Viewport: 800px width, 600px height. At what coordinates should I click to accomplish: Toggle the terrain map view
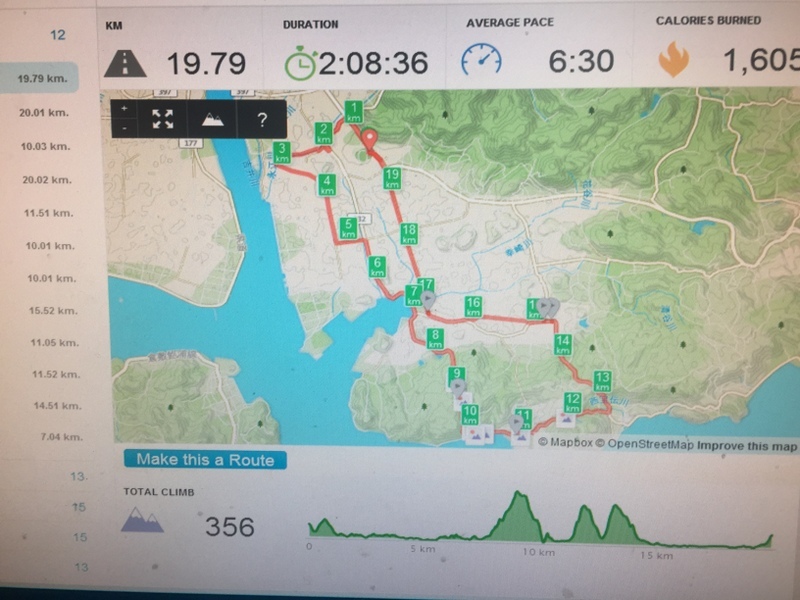coord(213,119)
